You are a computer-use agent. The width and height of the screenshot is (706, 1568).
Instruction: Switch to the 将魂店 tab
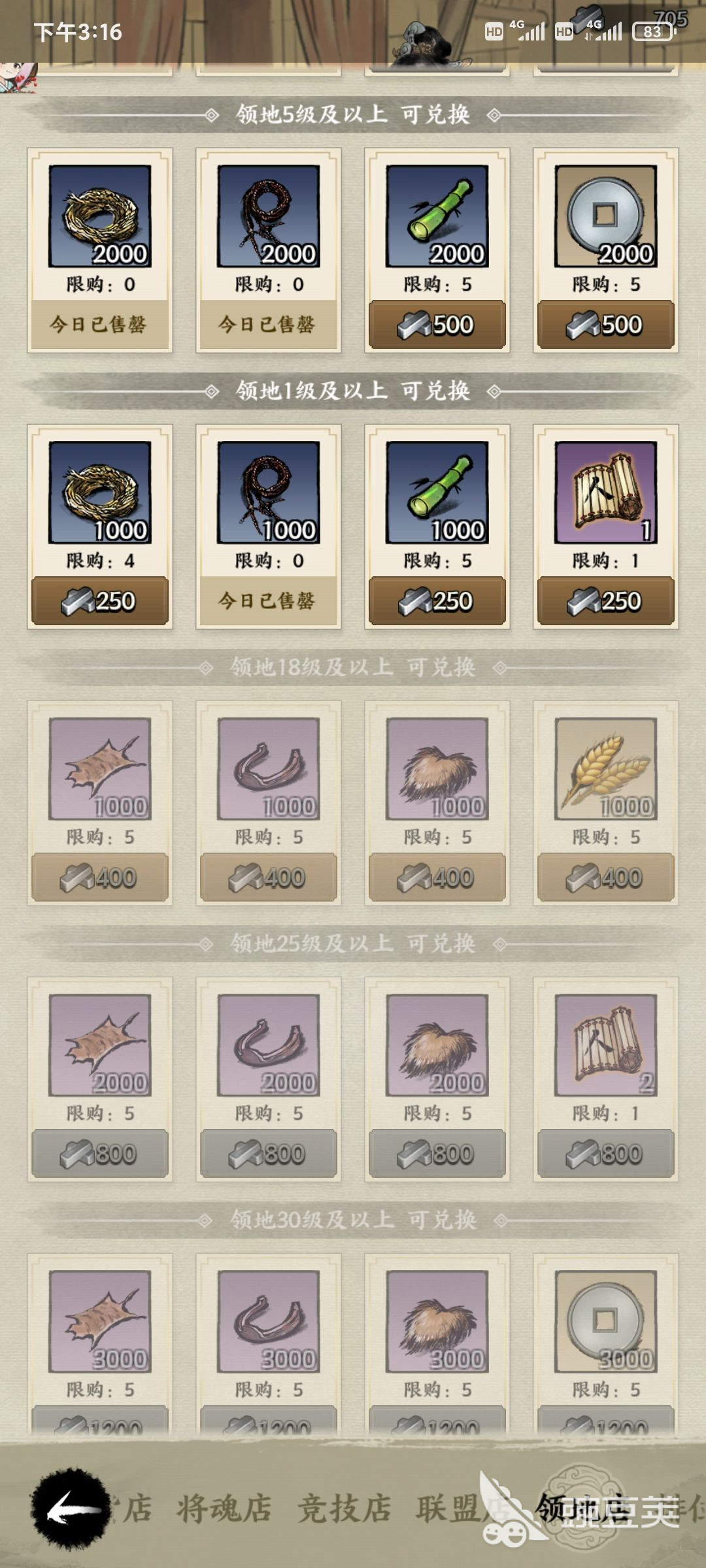pyautogui.click(x=224, y=1509)
